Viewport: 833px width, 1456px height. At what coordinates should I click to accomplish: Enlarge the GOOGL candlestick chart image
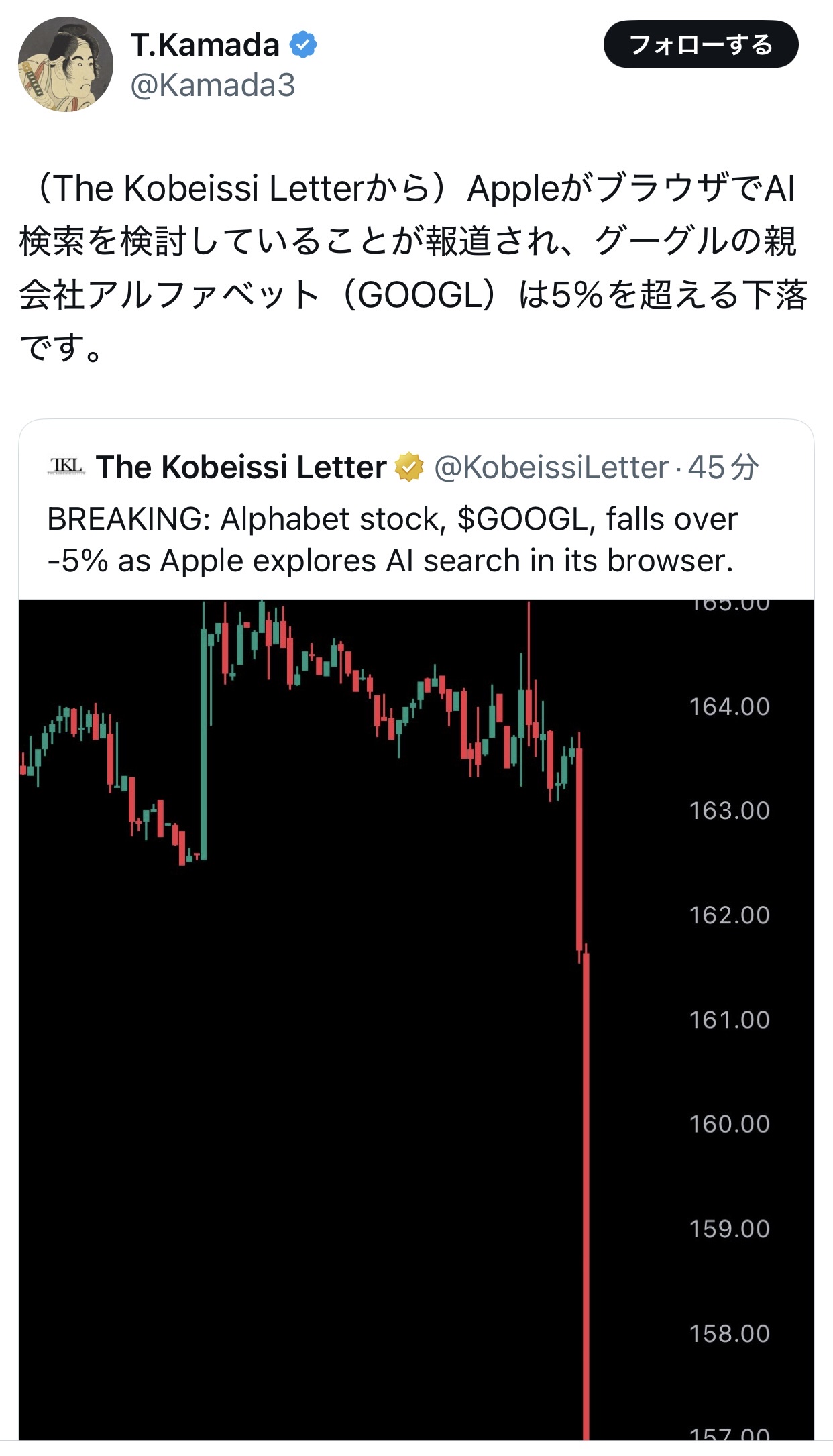click(416, 1019)
